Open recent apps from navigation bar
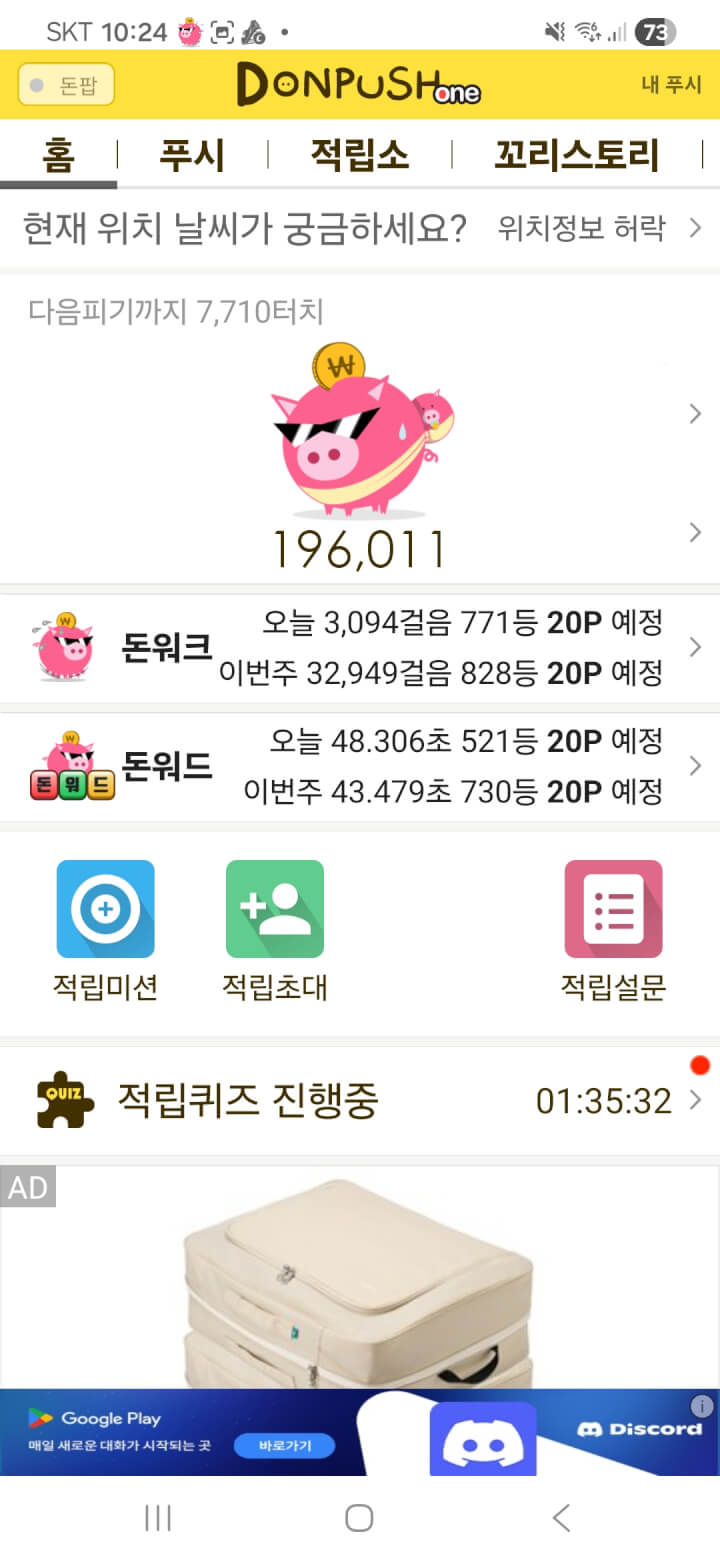Image resolution: width=720 pixels, height=1560 pixels. [158, 1518]
